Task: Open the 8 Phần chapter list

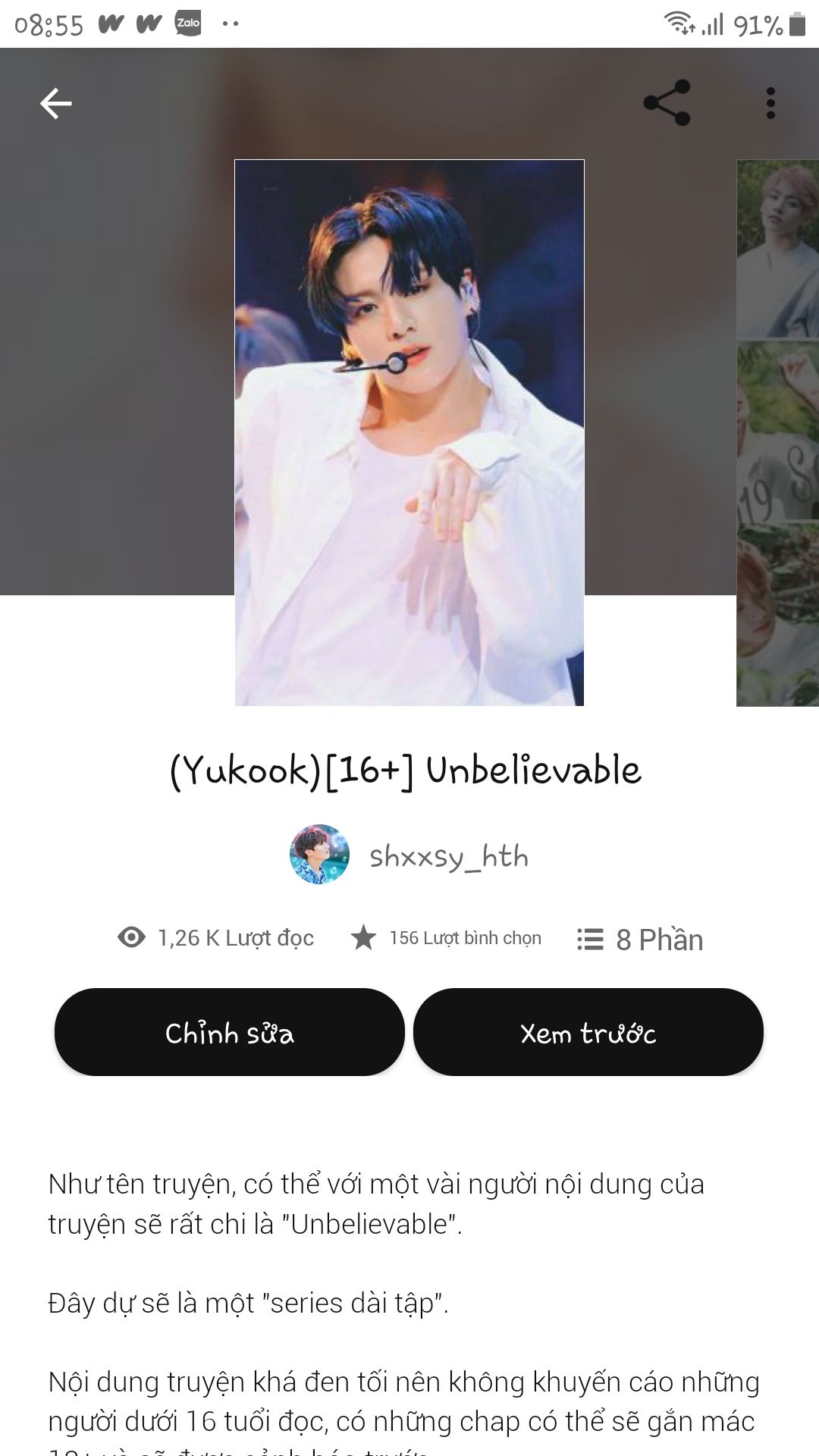Action: point(640,939)
